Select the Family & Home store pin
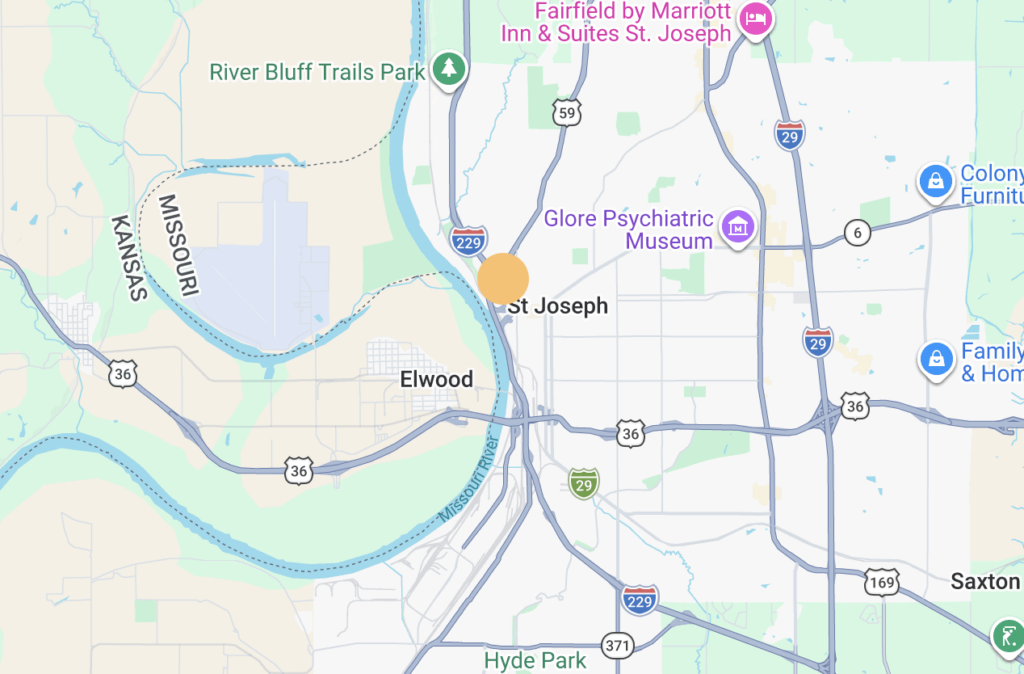Viewport: 1024px width, 674px height. click(937, 357)
